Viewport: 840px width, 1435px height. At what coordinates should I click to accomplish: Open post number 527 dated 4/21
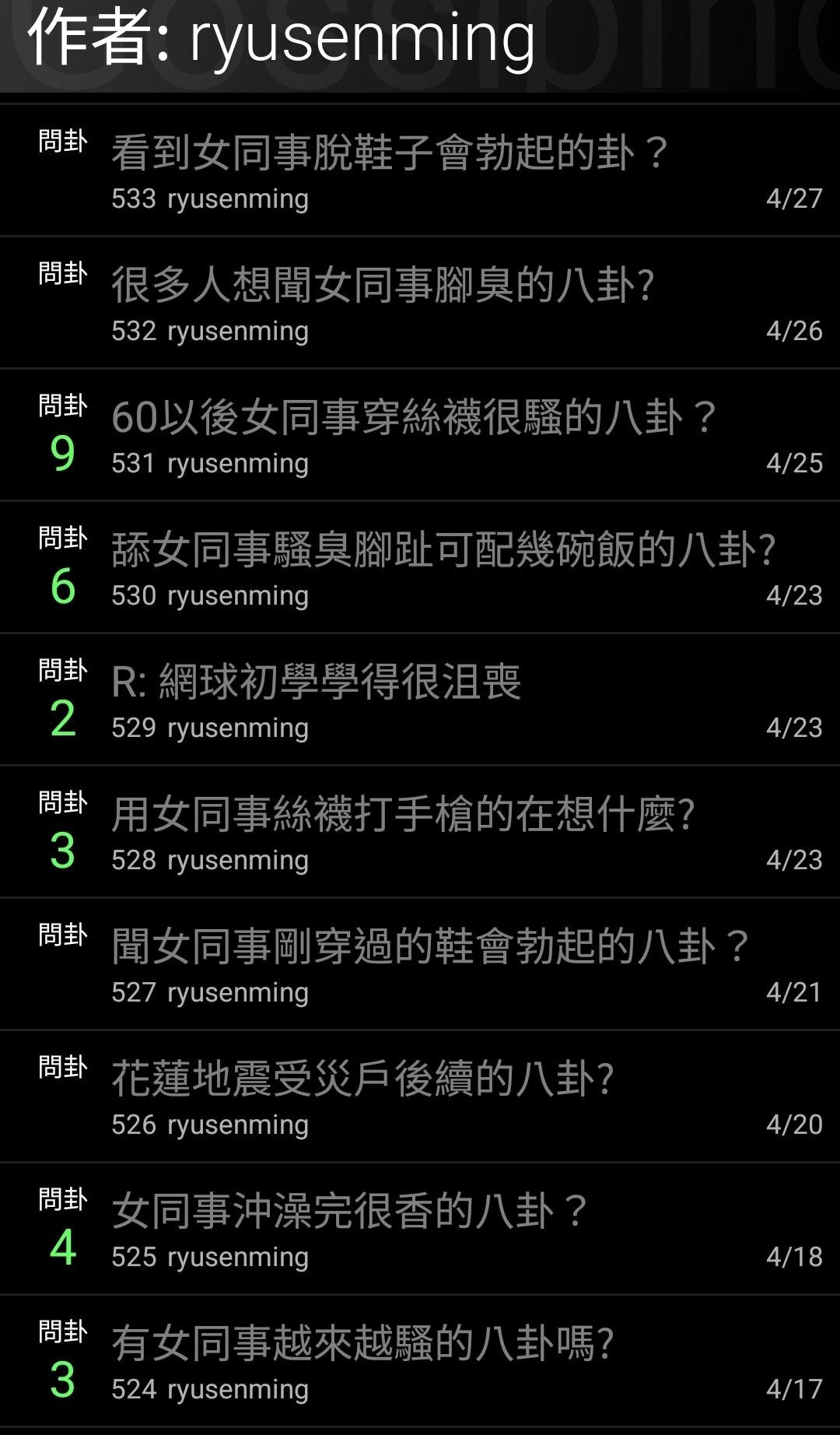coord(420,964)
